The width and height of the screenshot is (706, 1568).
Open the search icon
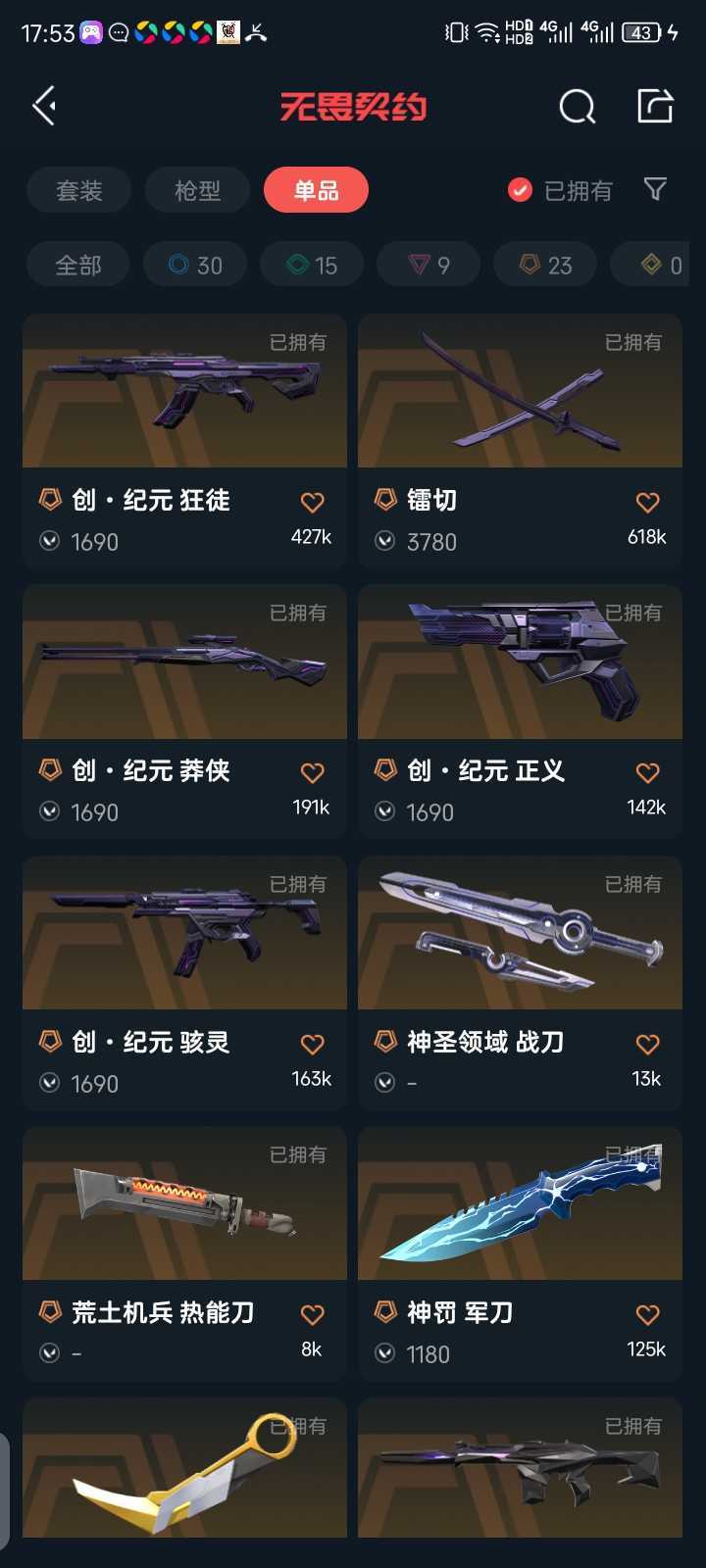click(x=577, y=106)
